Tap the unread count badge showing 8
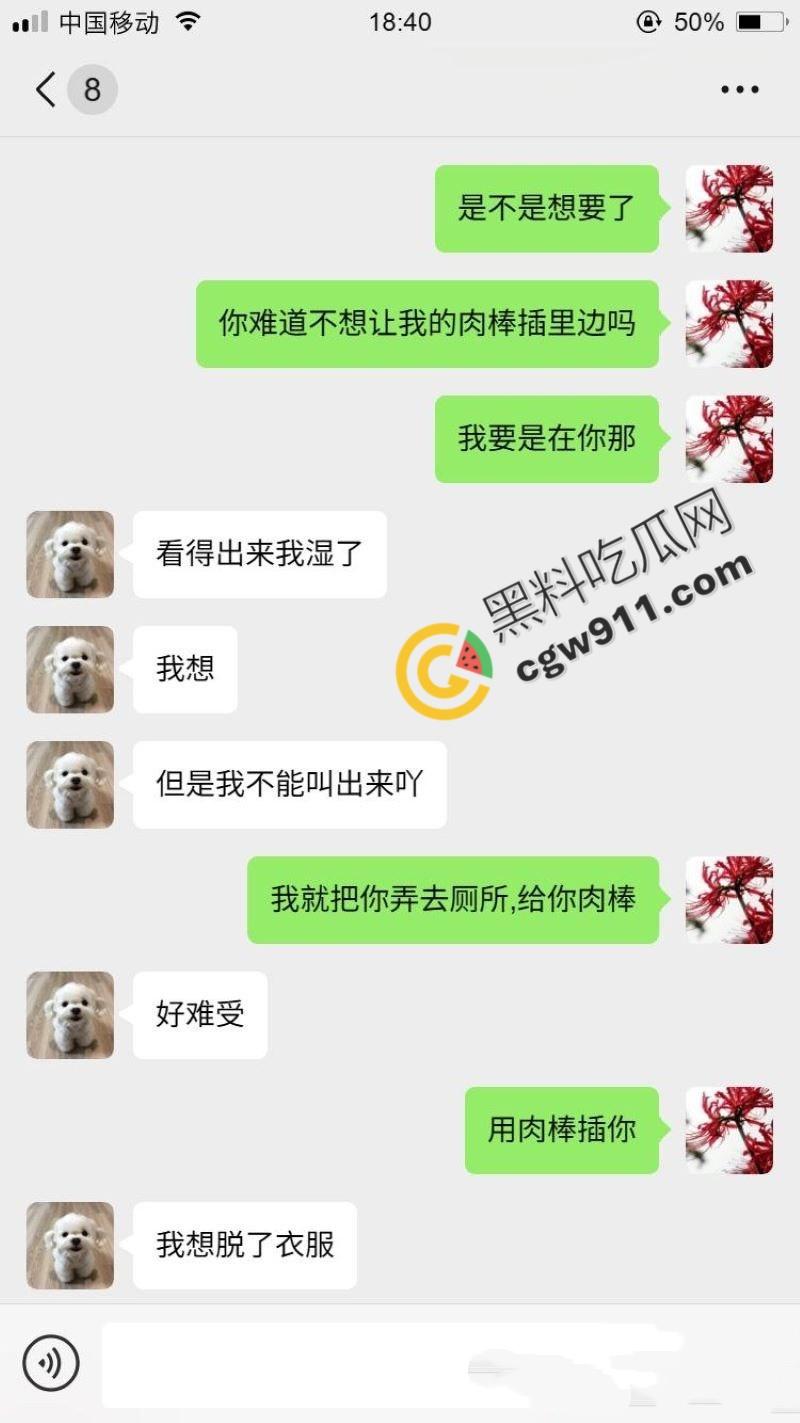Image resolution: width=800 pixels, height=1423 pixels. 92,89
